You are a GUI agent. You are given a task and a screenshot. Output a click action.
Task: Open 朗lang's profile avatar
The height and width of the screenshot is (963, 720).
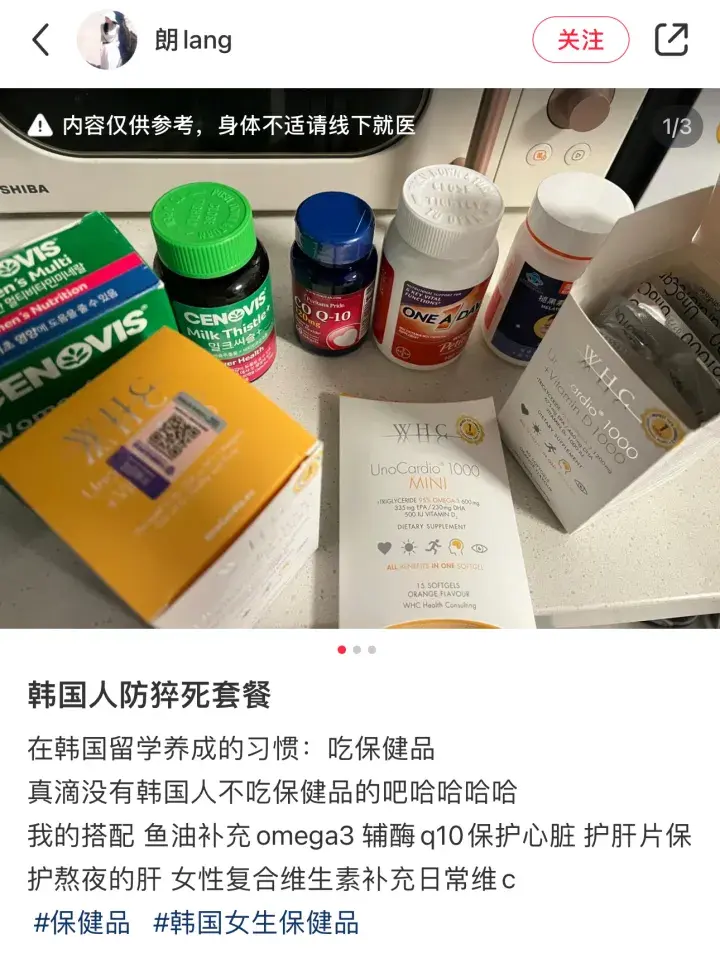pyautogui.click(x=107, y=40)
